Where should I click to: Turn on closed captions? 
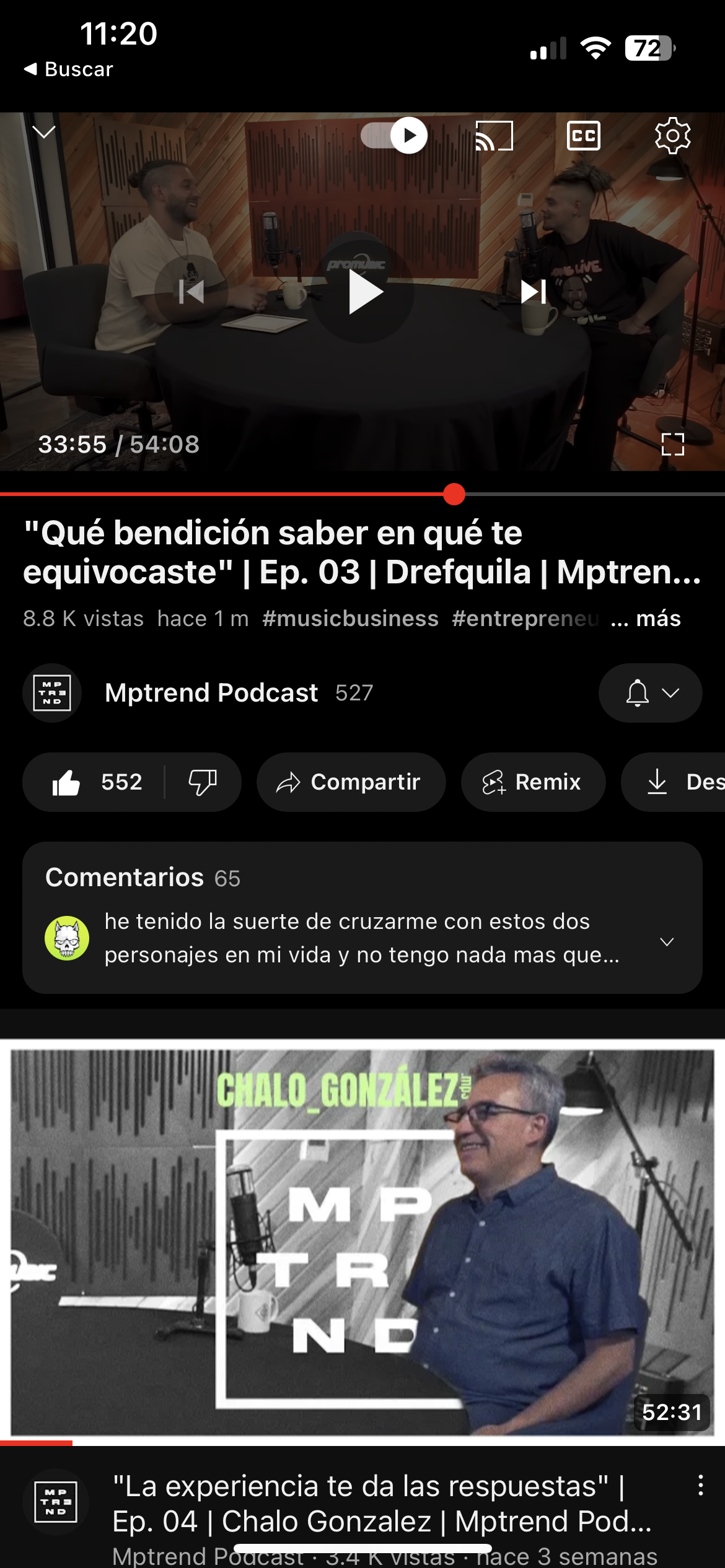pos(583,136)
